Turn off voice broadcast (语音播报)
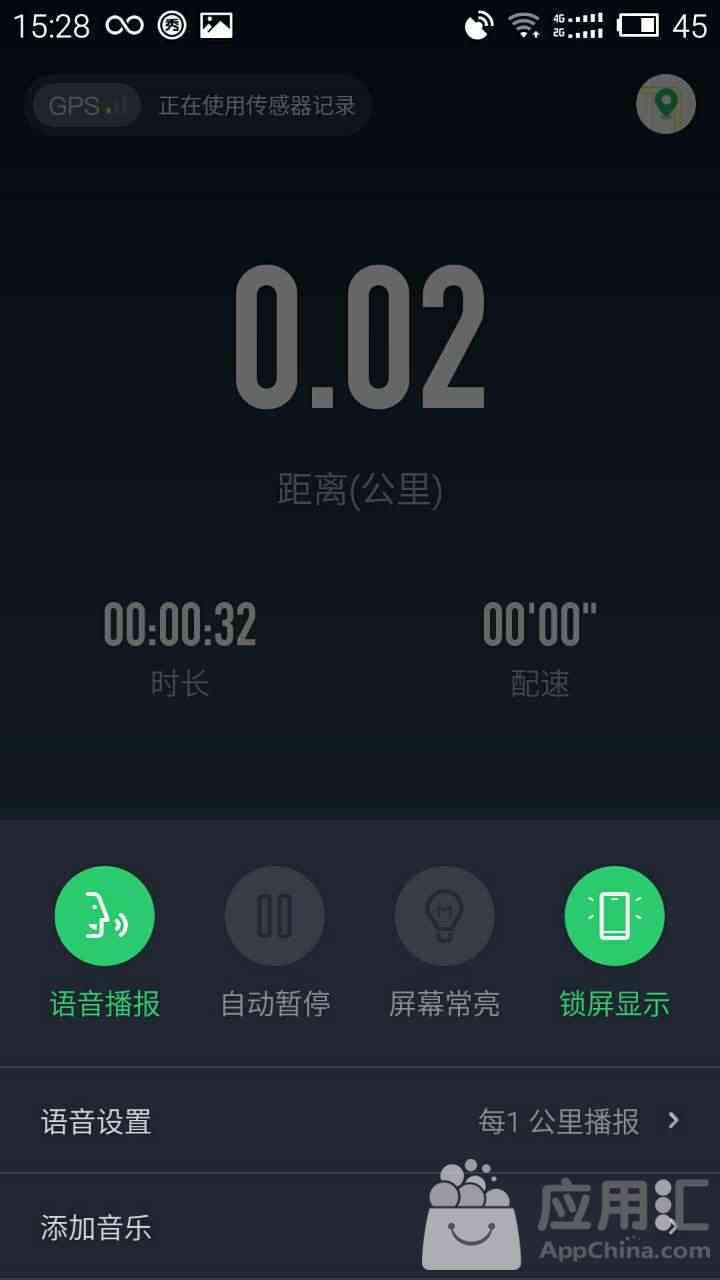720x1280 pixels. point(105,916)
